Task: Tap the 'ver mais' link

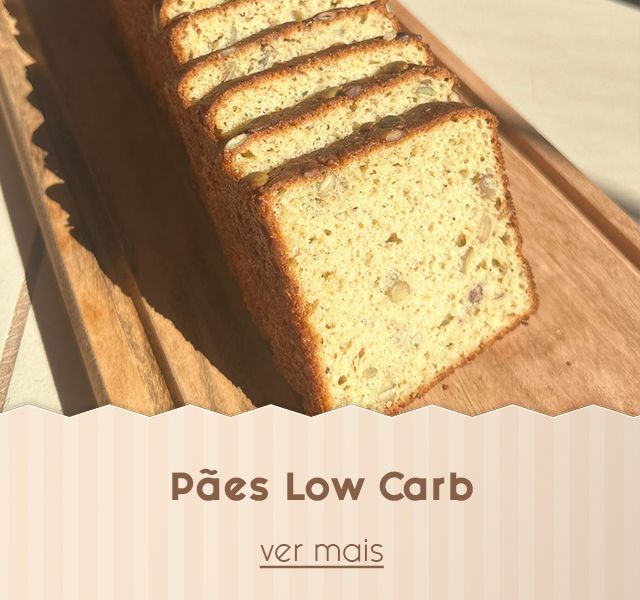Action: coord(321,552)
